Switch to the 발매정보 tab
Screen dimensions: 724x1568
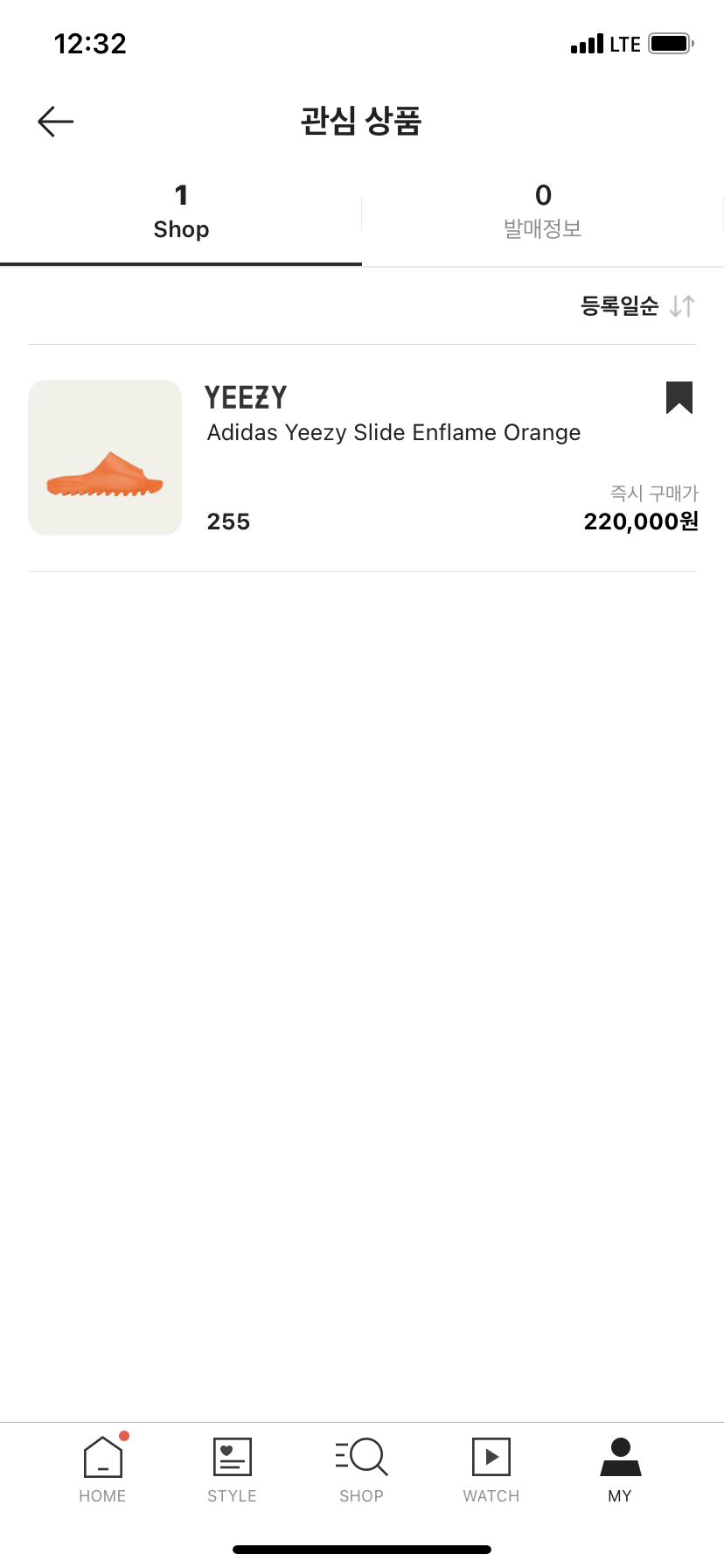pyautogui.click(x=543, y=213)
